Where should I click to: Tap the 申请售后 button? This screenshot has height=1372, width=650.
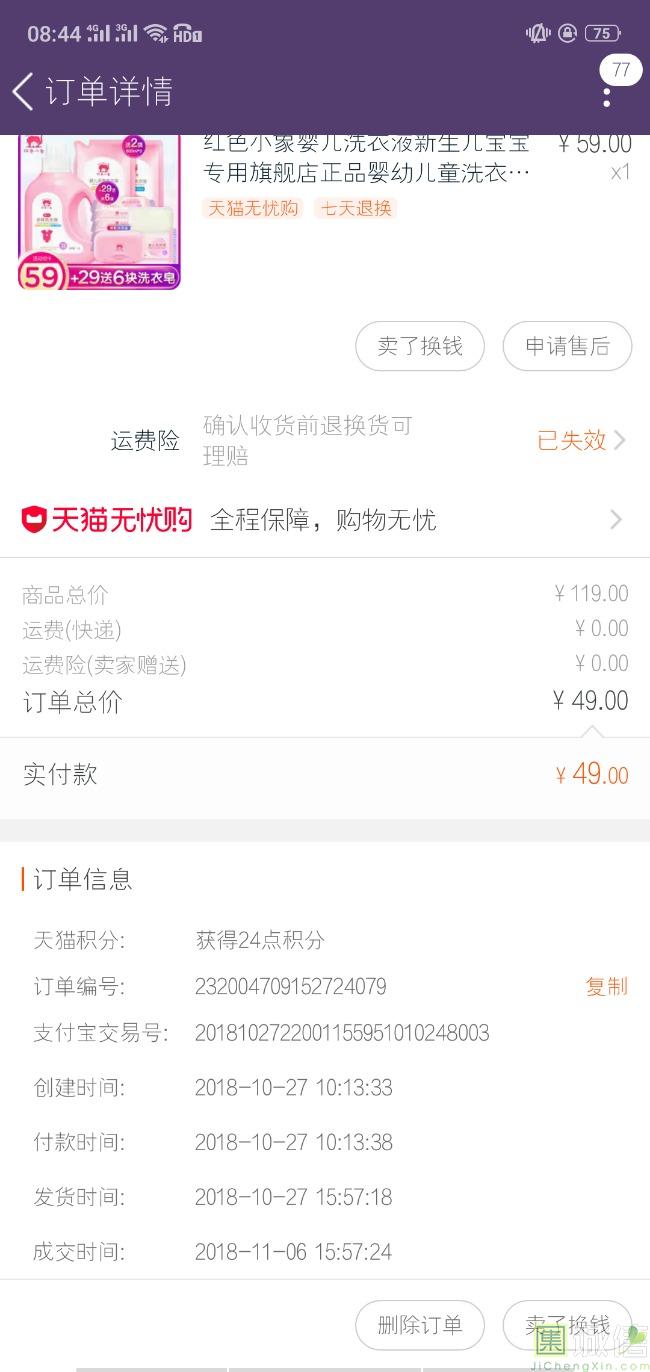[x=567, y=347]
